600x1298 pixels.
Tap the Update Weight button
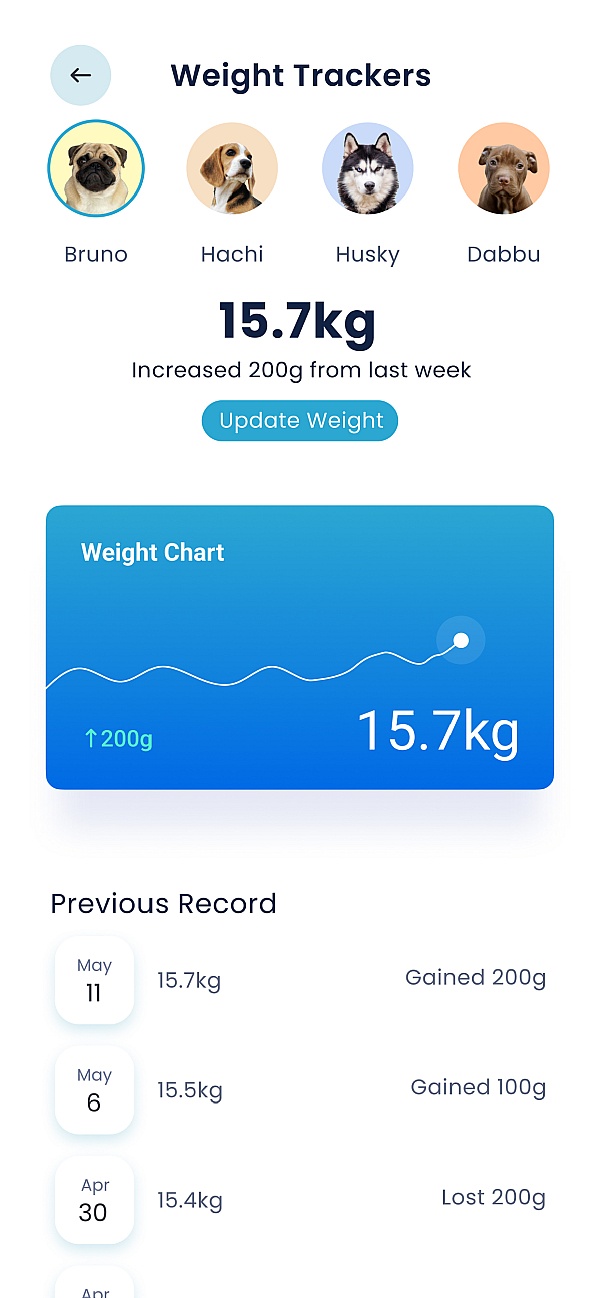300,421
